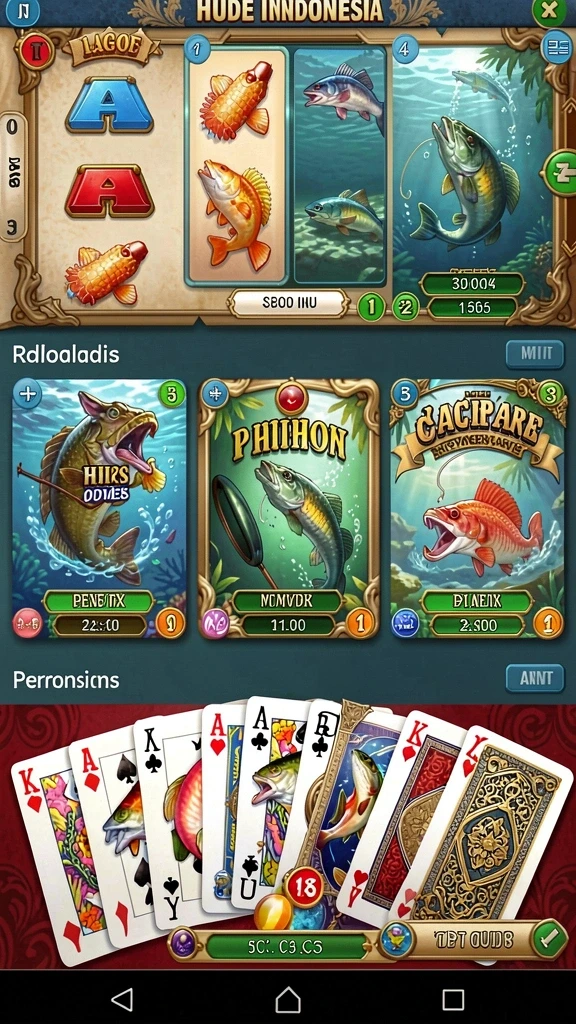Go to the home screen via navigation bar
This screenshot has width=576, height=1024.
click(x=288, y=999)
